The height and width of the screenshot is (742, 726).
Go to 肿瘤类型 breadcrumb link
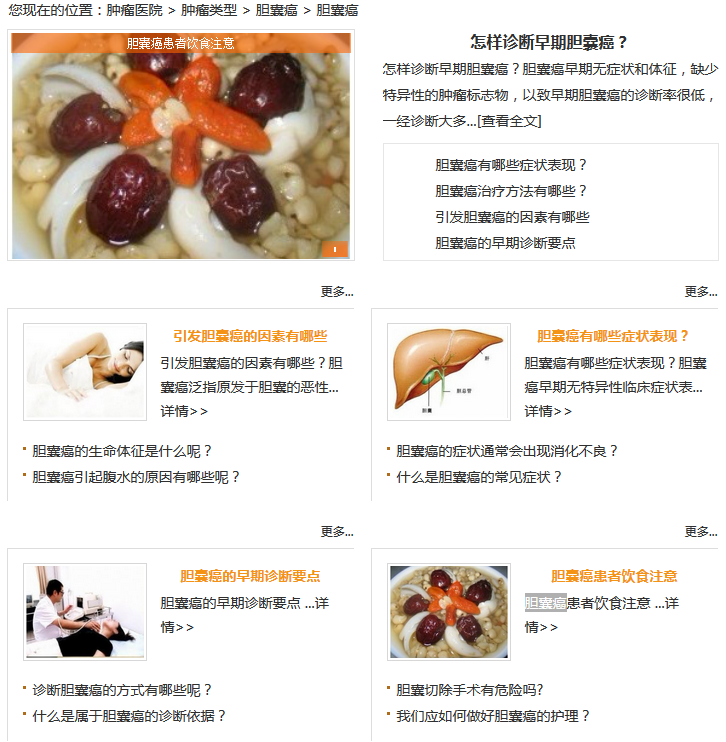pyautogui.click(x=209, y=10)
